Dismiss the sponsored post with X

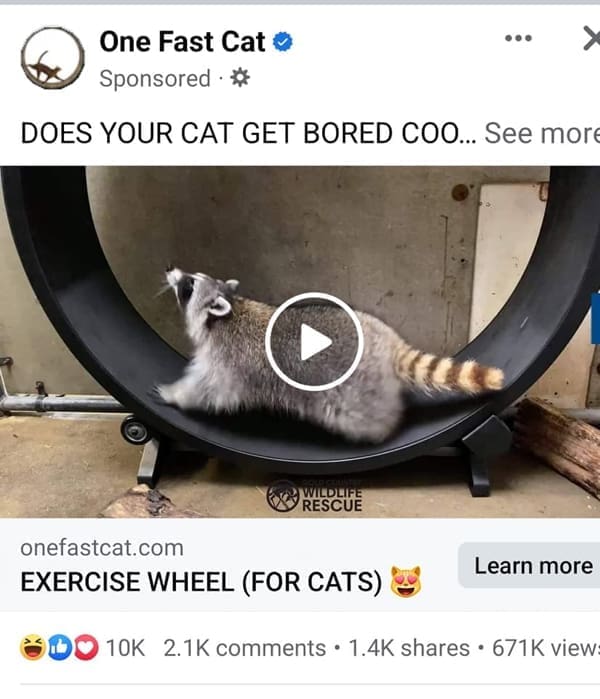[x=590, y=38]
